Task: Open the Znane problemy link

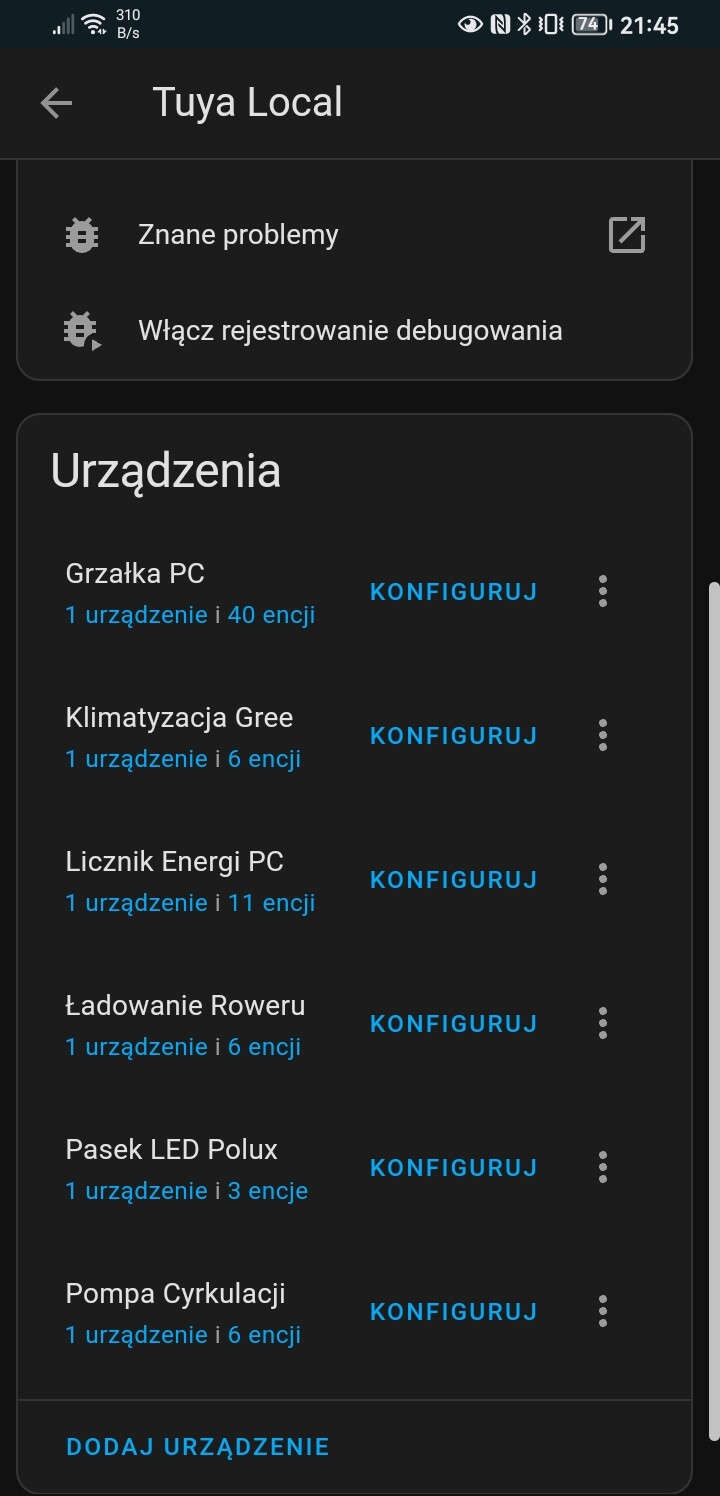Action: pyautogui.click(x=354, y=235)
